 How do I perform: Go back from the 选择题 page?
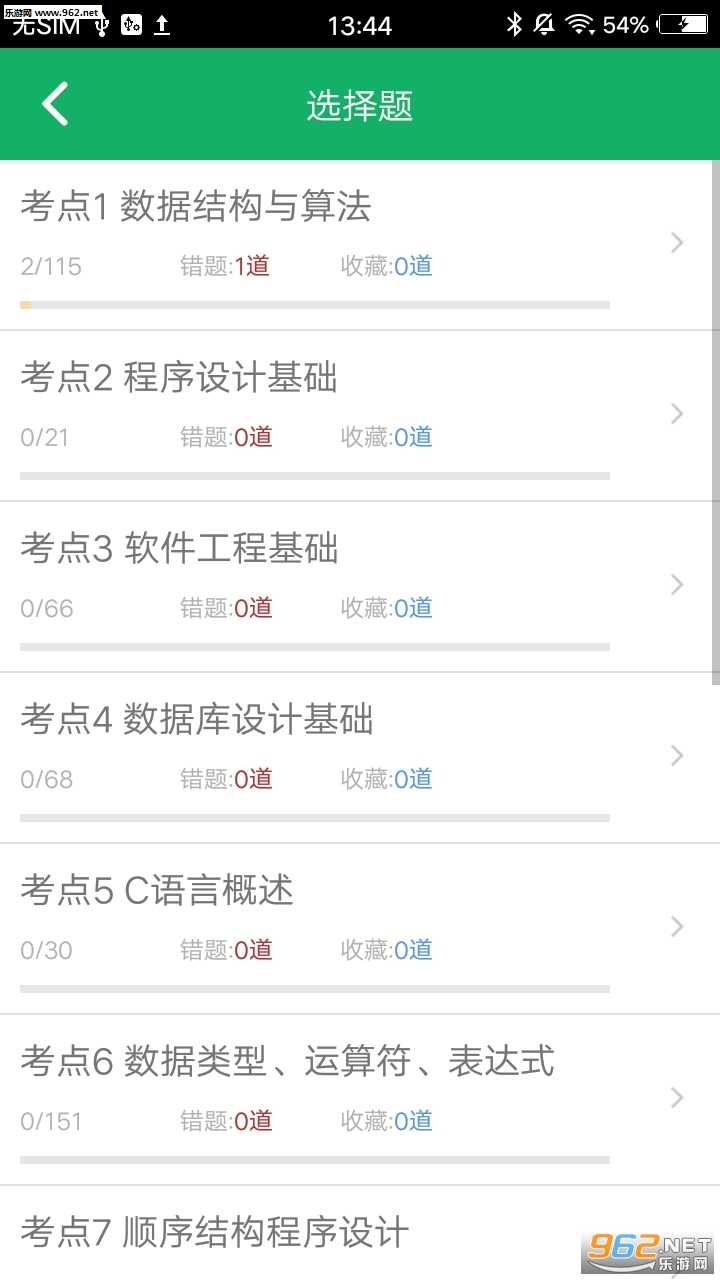click(55, 104)
